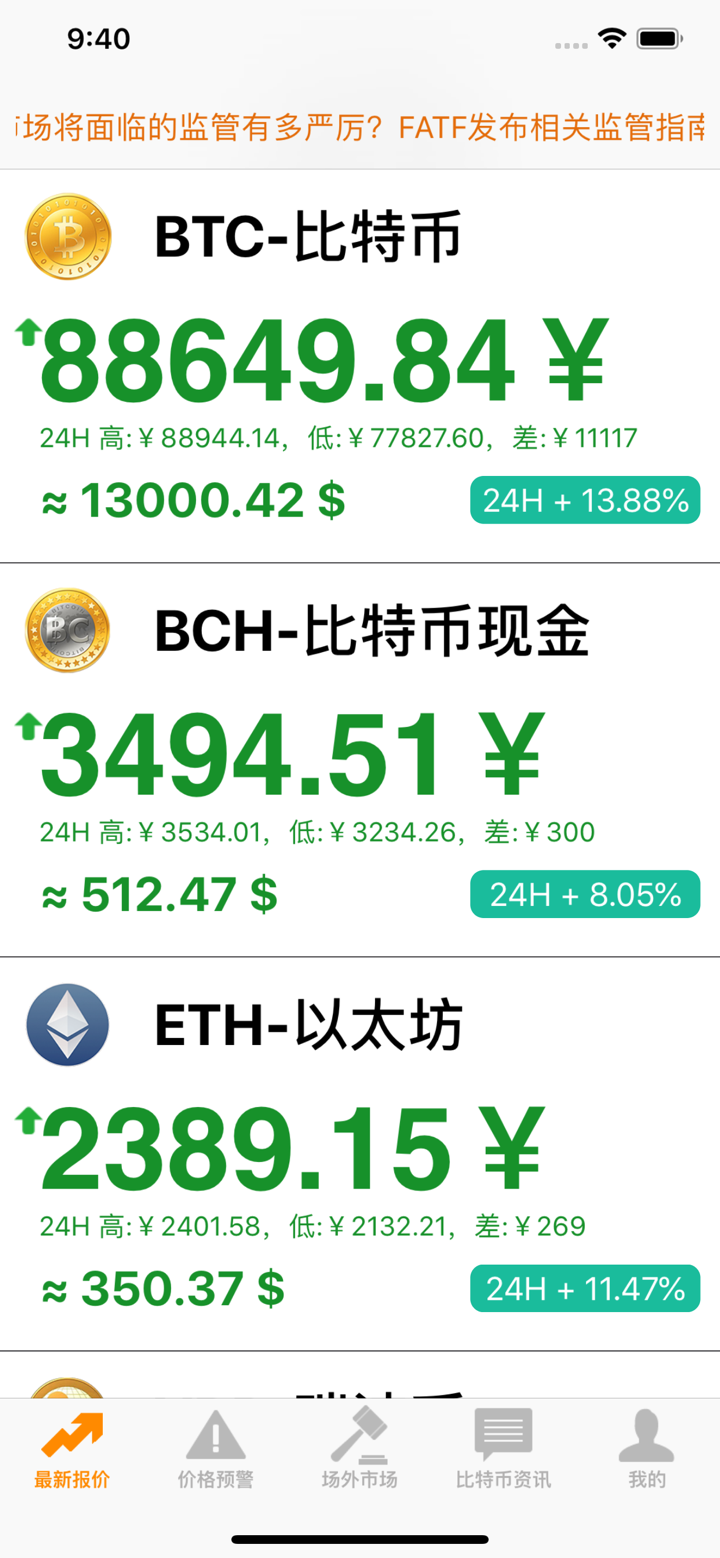Screen dimensions: 720x1558
Task: Open the scrolling FATF news headline
Action: tap(360, 127)
